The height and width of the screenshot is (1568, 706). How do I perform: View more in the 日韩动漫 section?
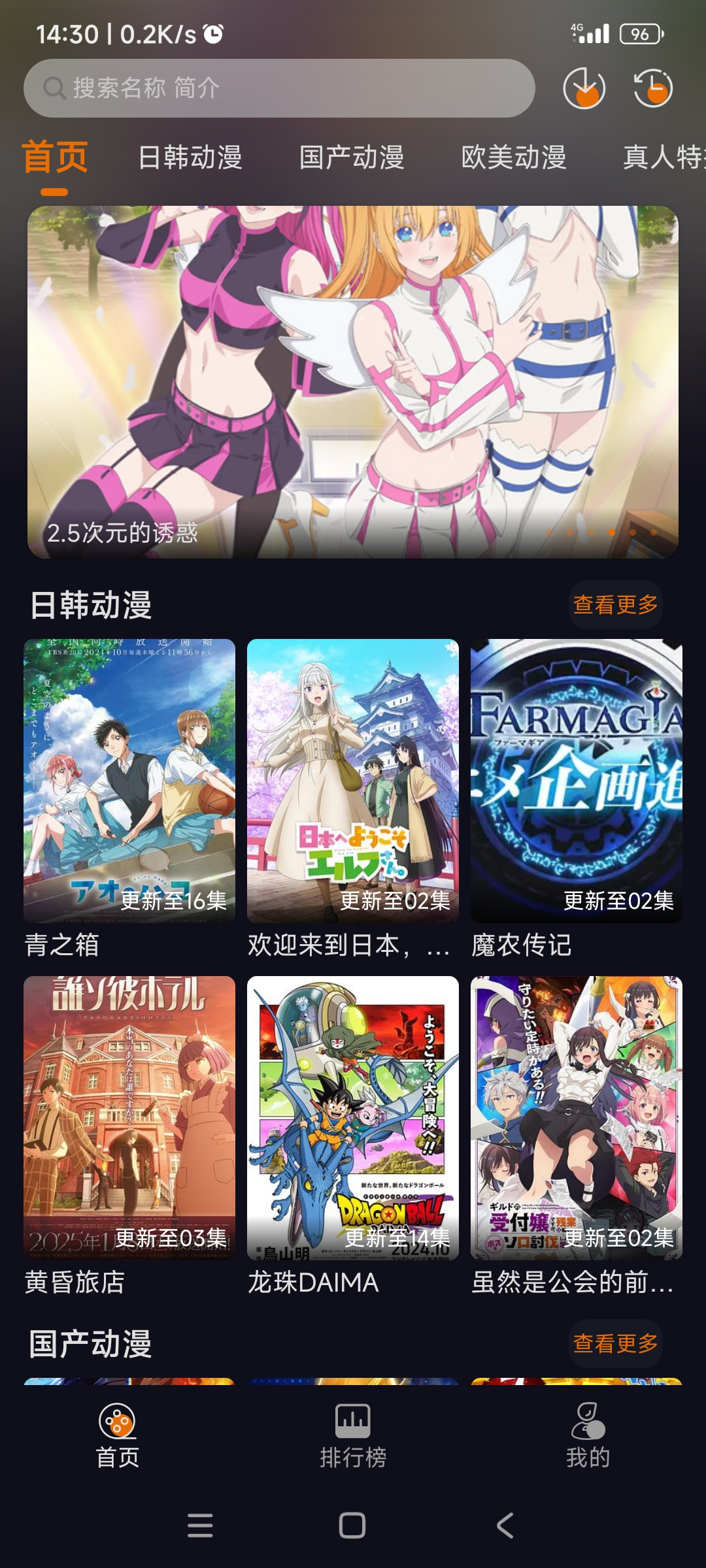tap(615, 605)
